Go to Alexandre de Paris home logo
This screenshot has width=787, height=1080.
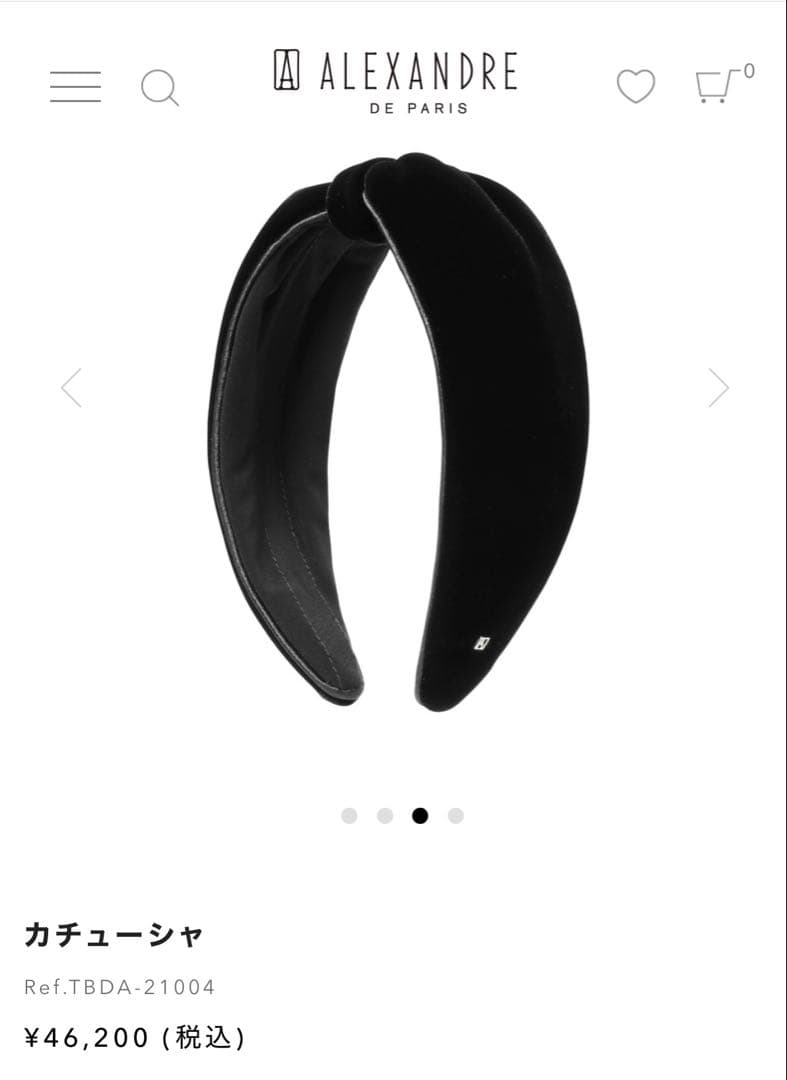point(396,80)
